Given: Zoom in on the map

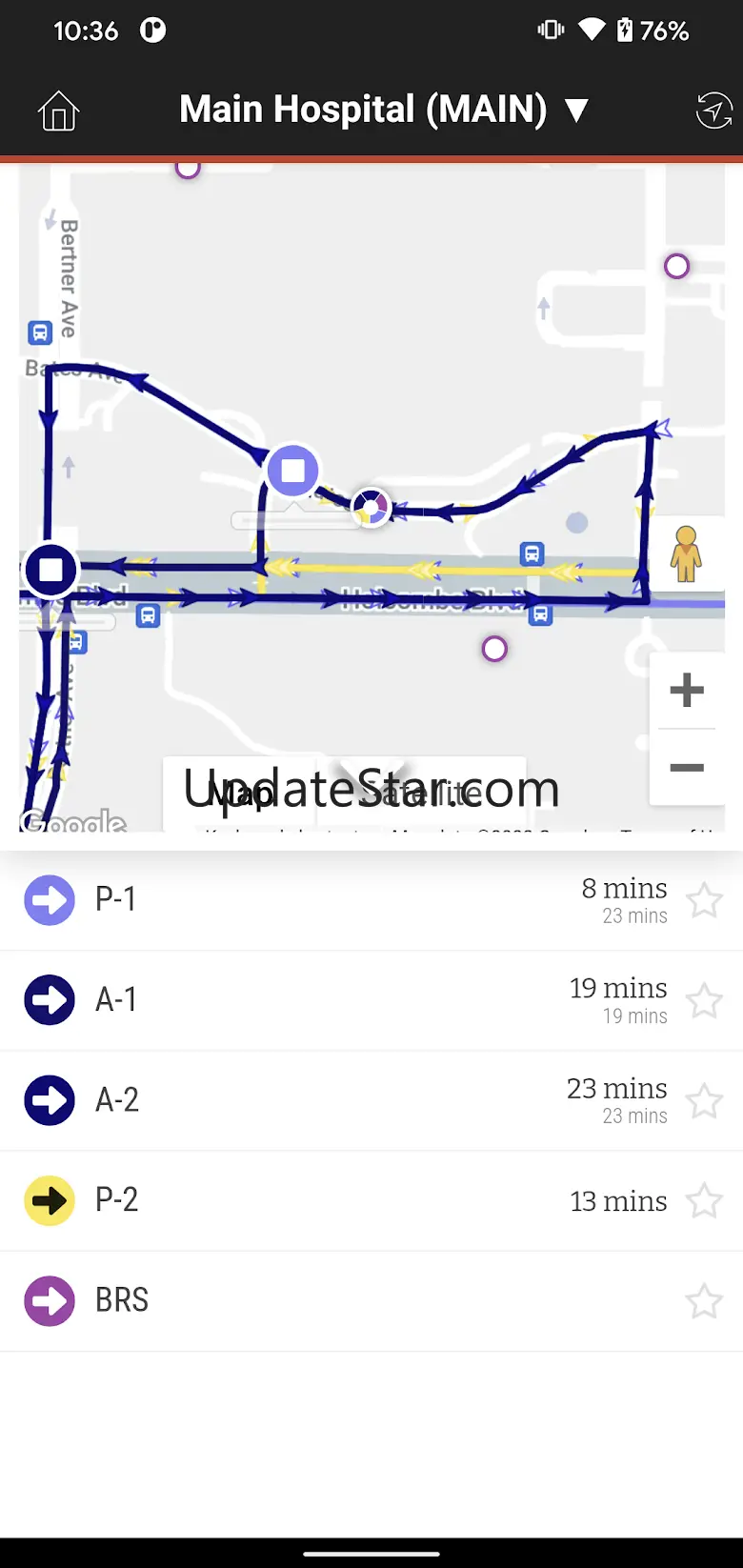Looking at the screenshot, I should 687,691.
